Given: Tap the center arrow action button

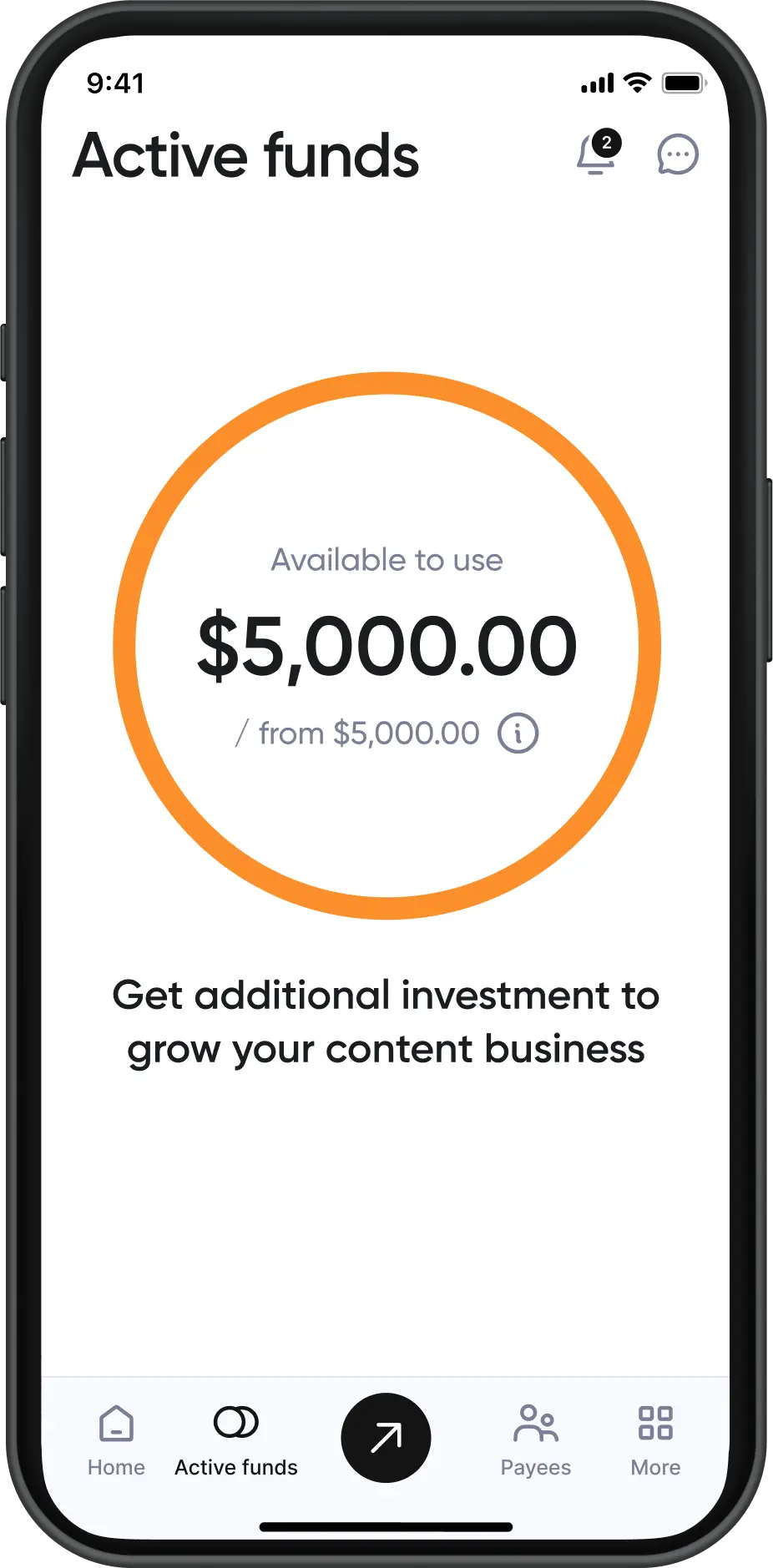Looking at the screenshot, I should (386, 1437).
